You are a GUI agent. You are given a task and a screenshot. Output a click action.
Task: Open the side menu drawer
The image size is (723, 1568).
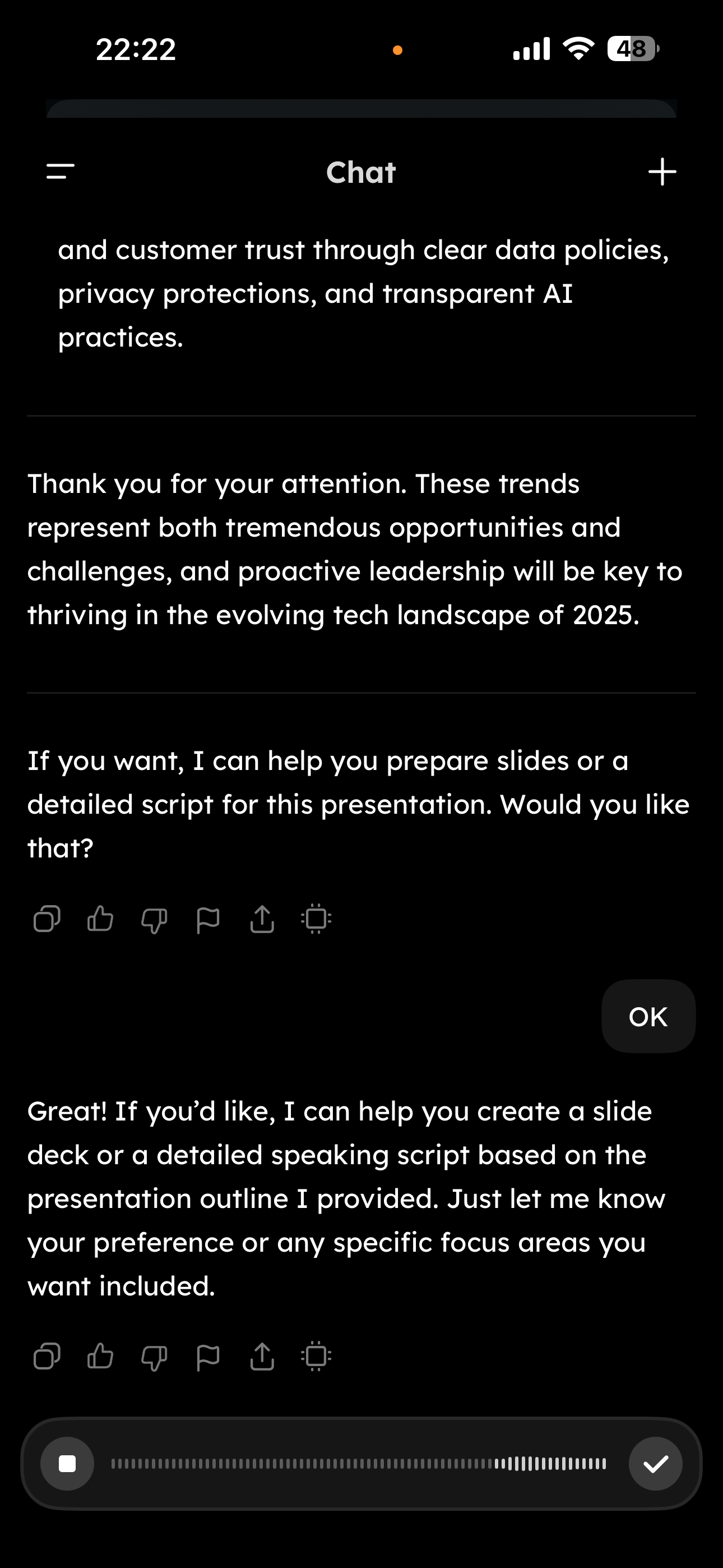pyautogui.click(x=61, y=172)
